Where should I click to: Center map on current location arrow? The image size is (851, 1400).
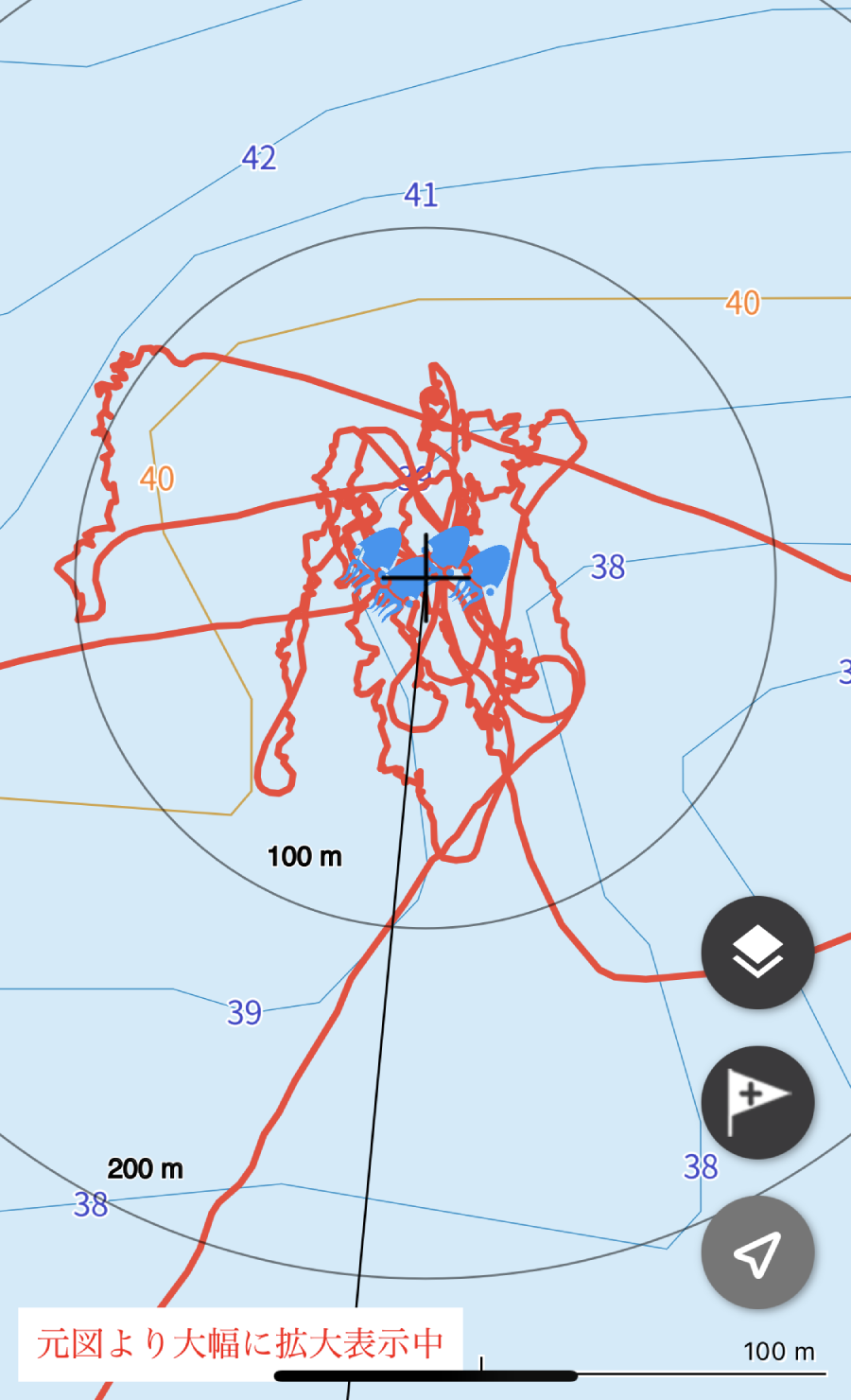[757, 1252]
